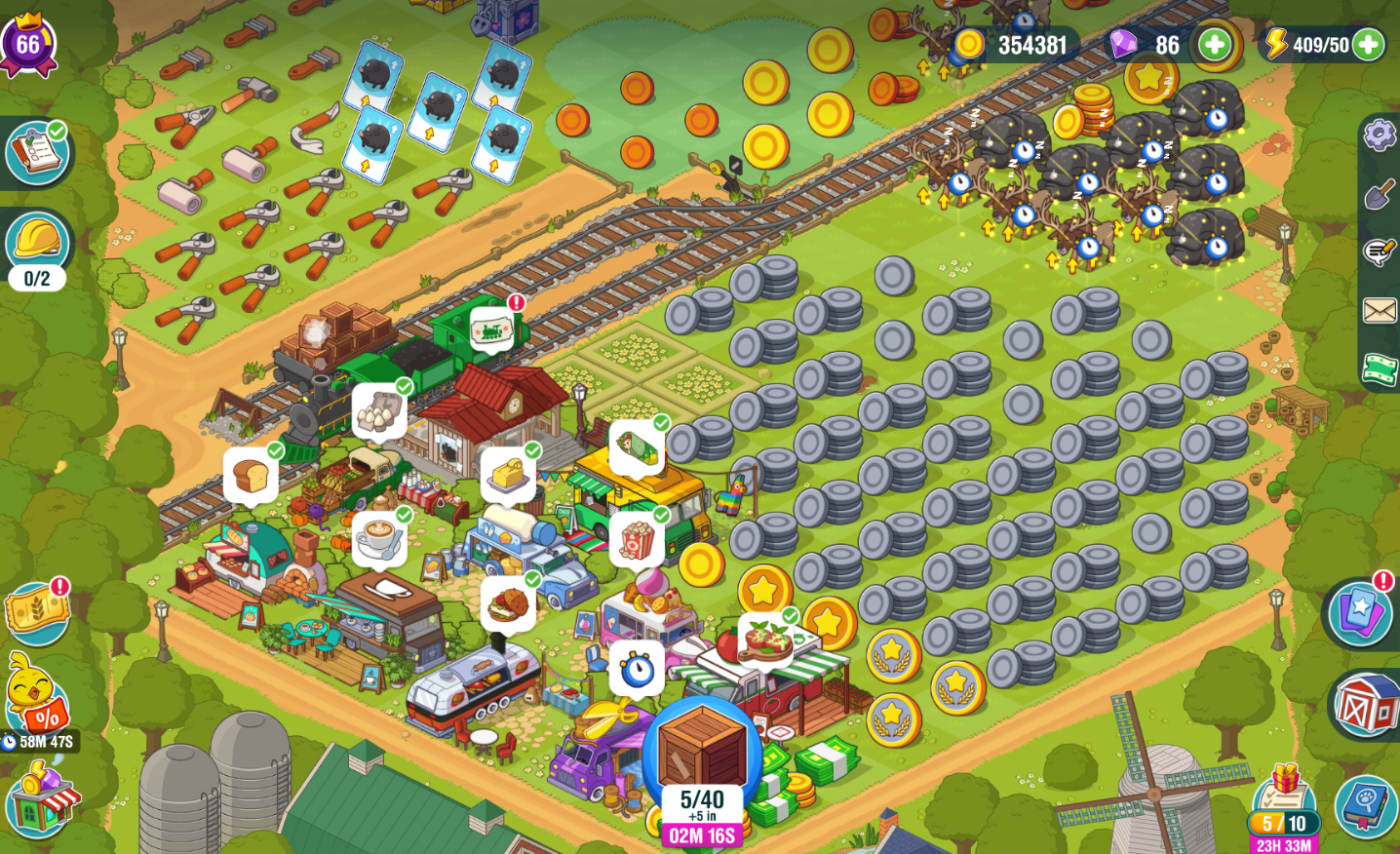Collect the popcorn order bubble
The image size is (1400, 854).
coord(636,539)
